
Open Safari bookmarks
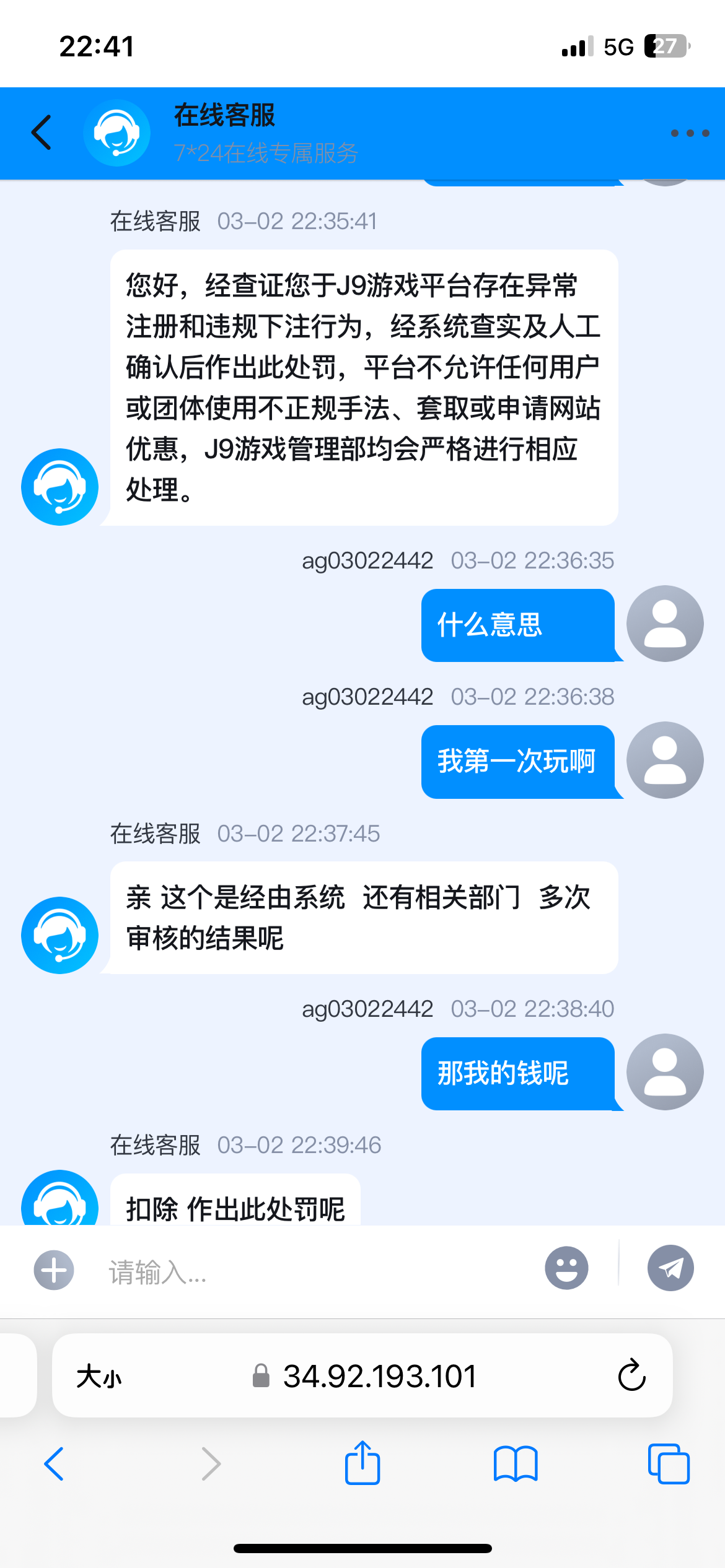tap(516, 1464)
